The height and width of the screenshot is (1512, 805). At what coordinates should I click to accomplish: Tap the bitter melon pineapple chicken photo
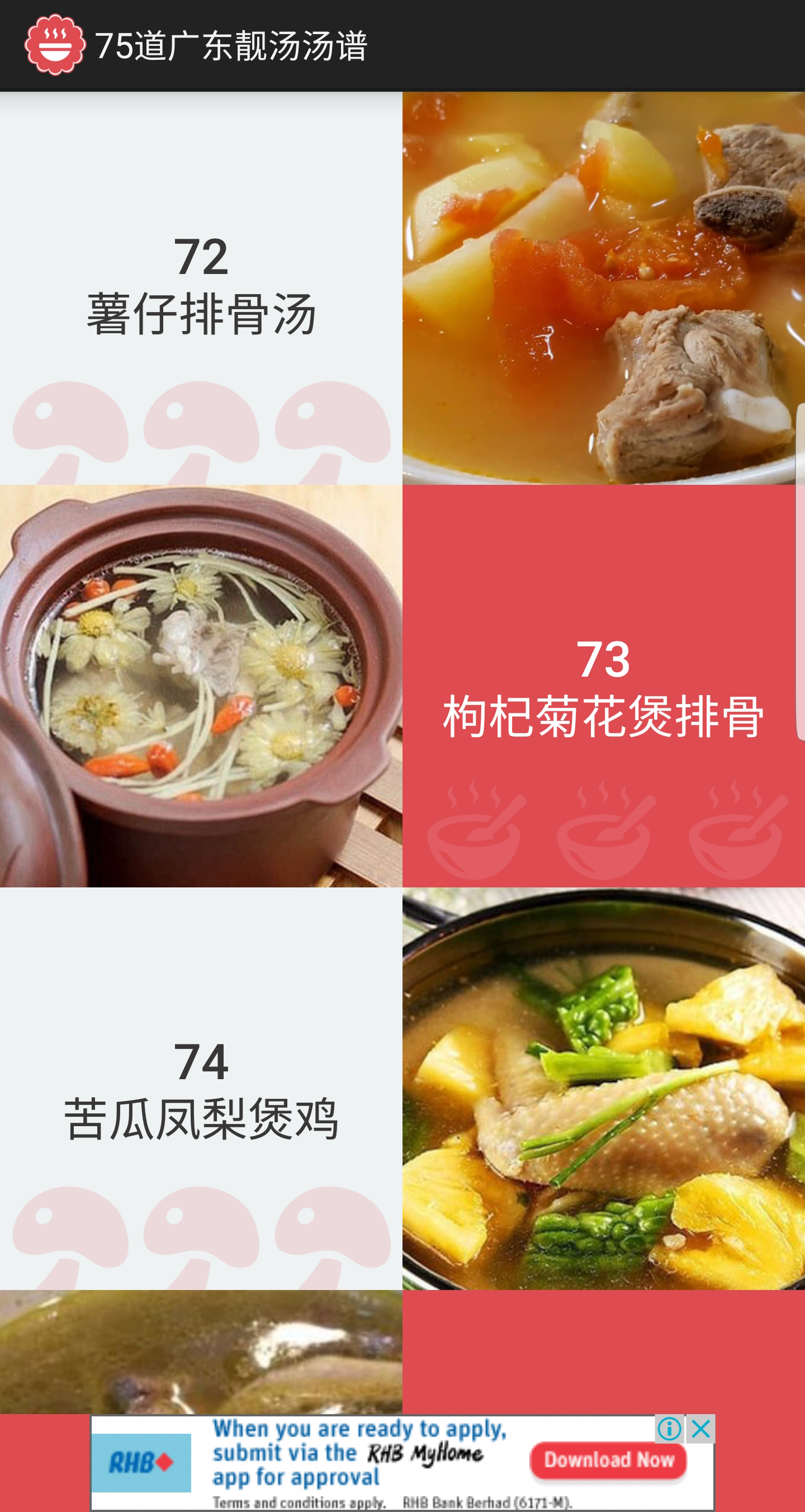pyautogui.click(x=603, y=1089)
